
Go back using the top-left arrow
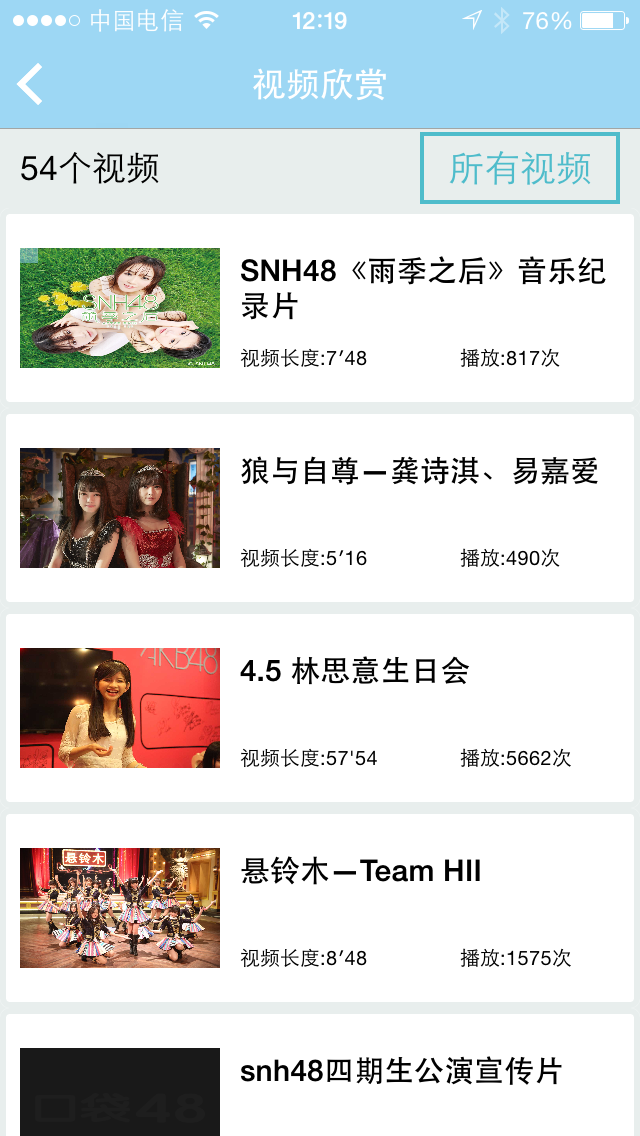pos(31,85)
